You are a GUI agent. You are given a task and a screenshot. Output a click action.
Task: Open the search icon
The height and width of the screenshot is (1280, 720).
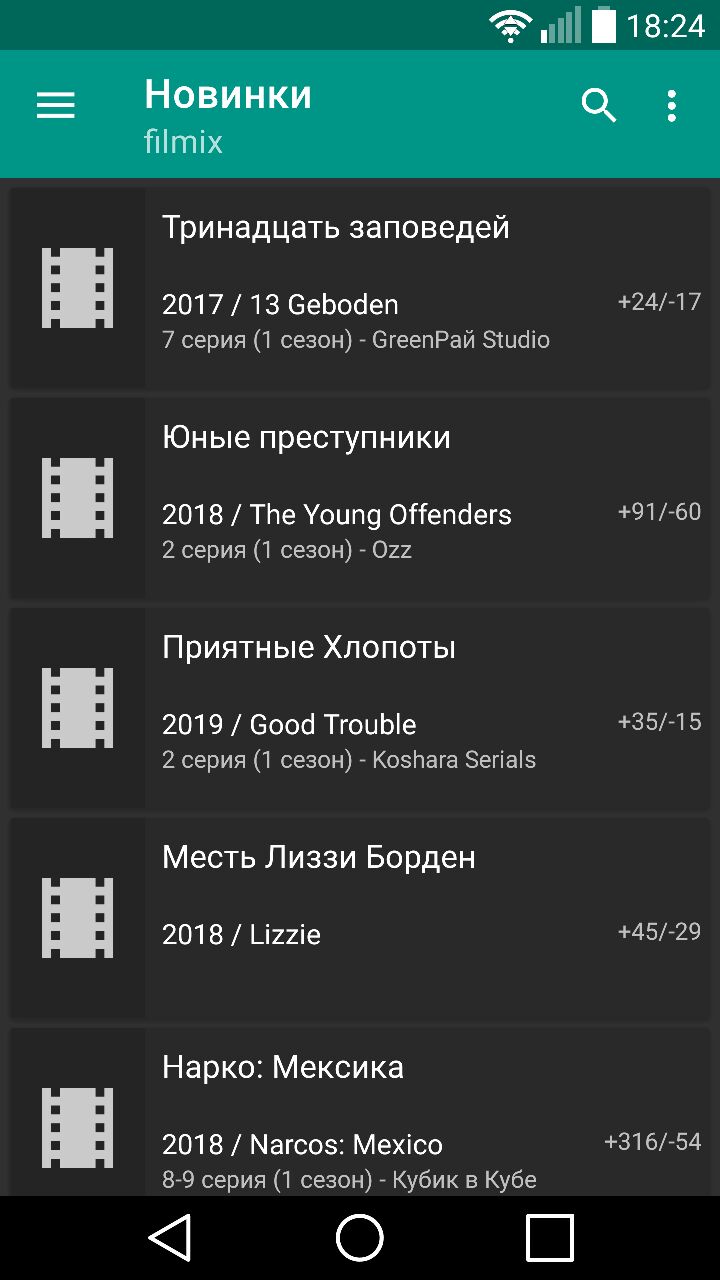(x=599, y=105)
